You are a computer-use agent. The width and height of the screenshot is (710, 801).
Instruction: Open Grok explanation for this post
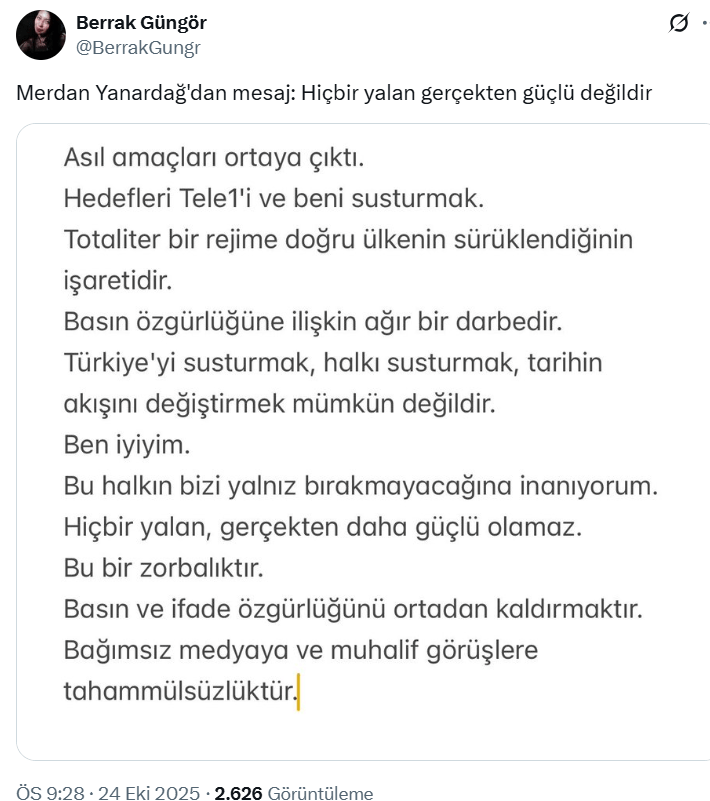point(680,24)
